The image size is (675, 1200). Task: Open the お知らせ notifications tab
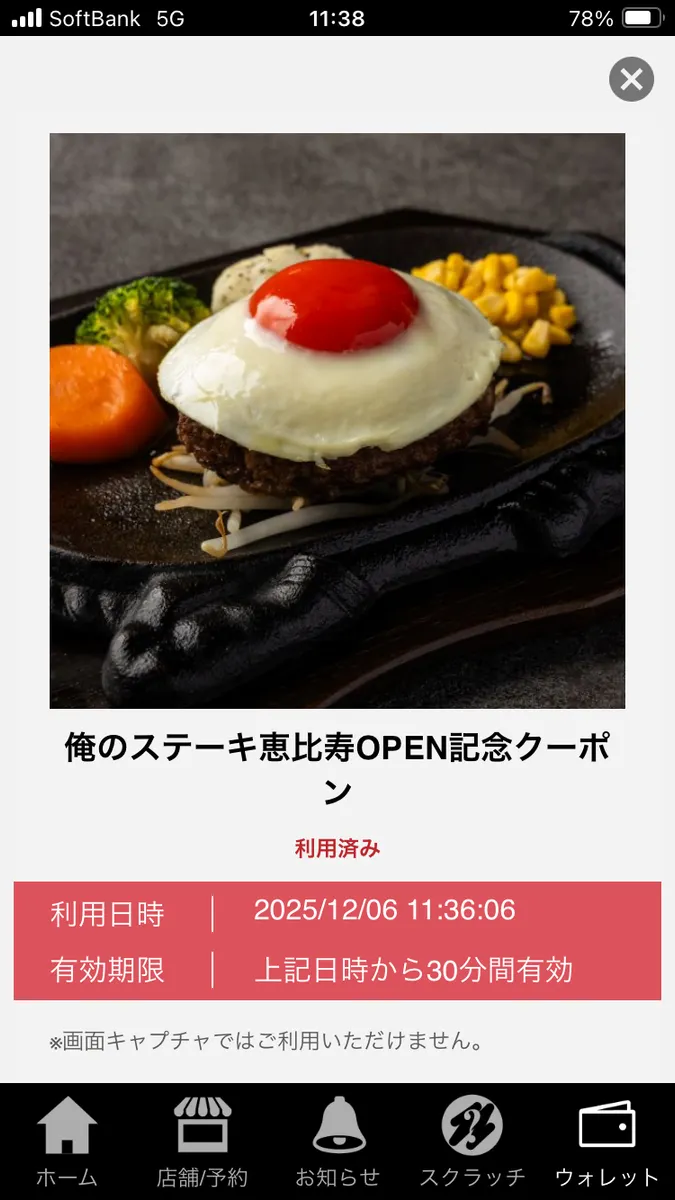click(x=338, y=1141)
